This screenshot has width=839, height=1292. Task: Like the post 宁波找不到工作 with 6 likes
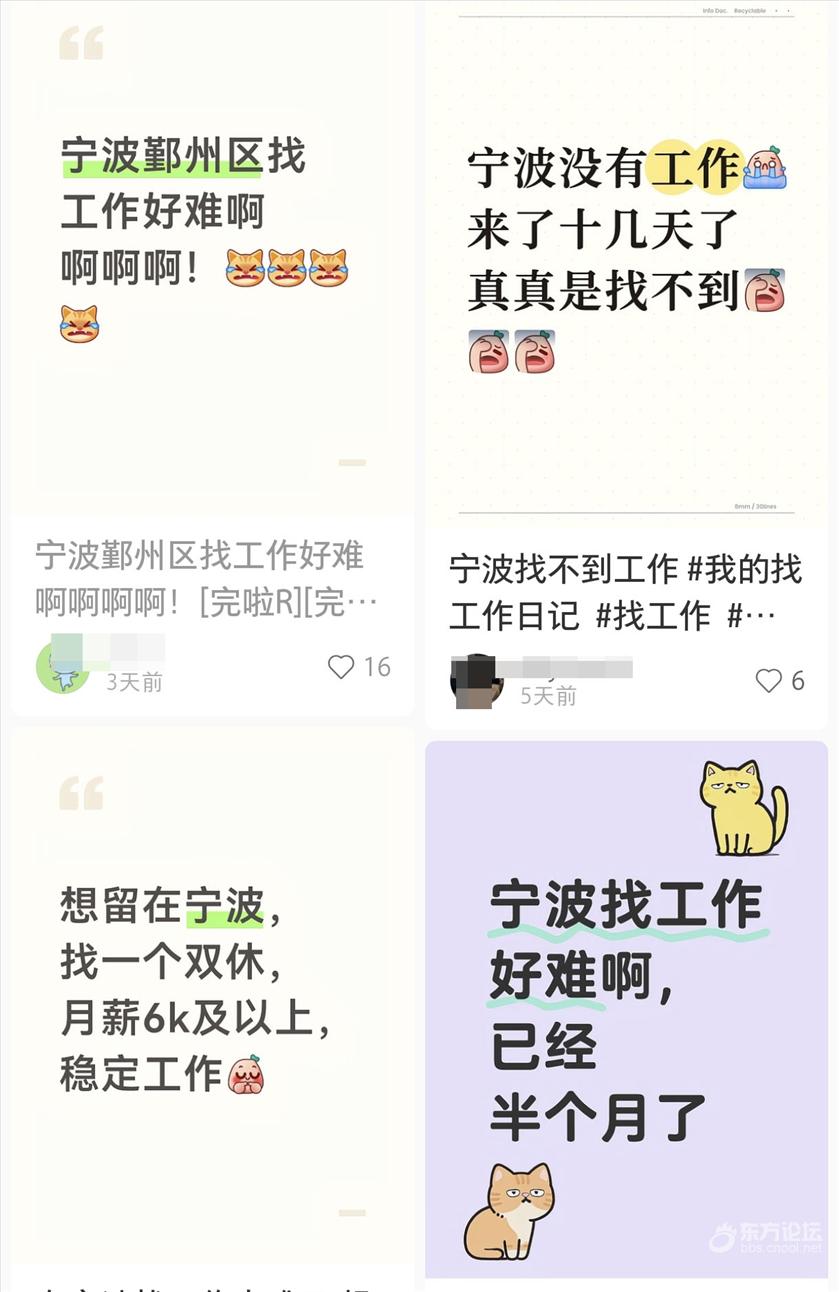pos(768,681)
